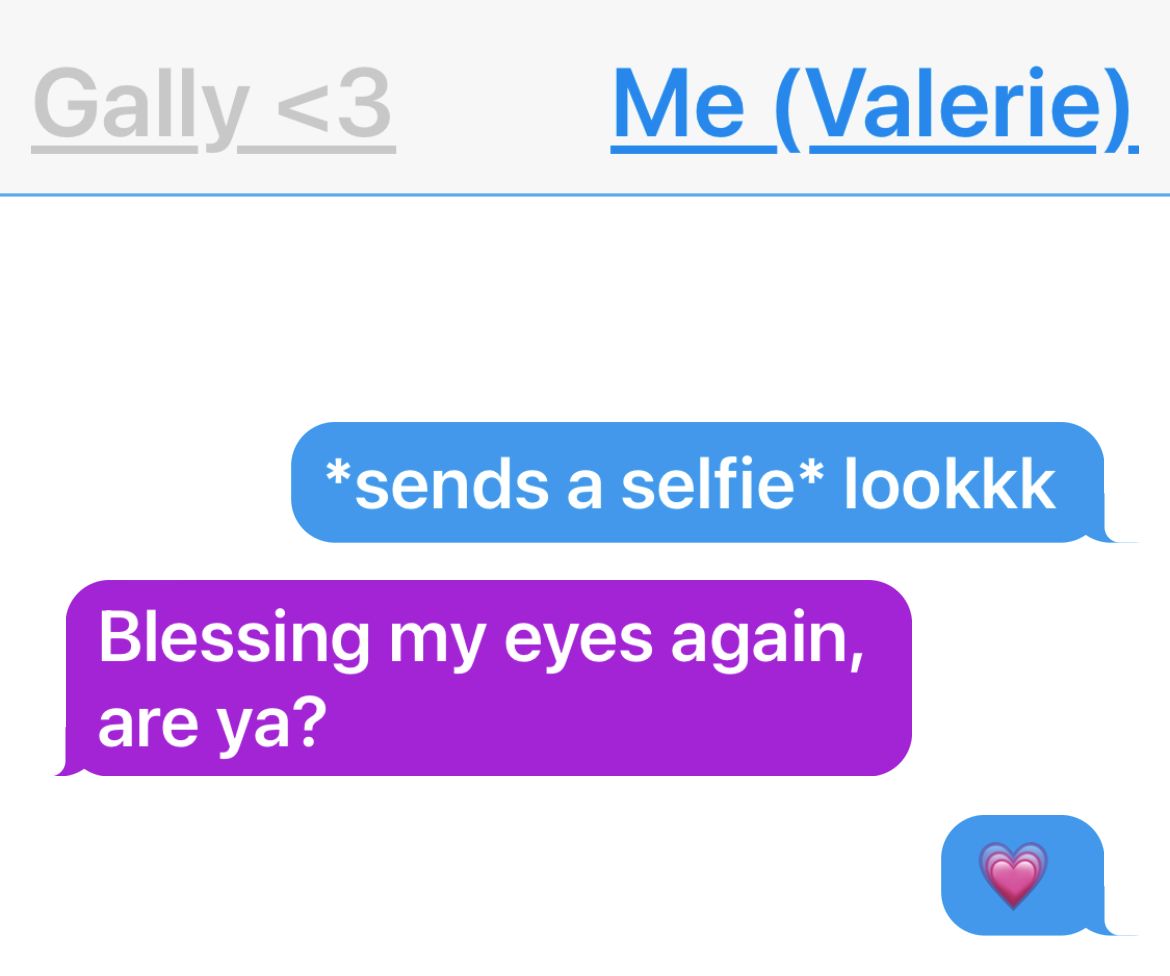Select the Me (Valerie) sender tab
This screenshot has height=976, width=1170.
874,106
